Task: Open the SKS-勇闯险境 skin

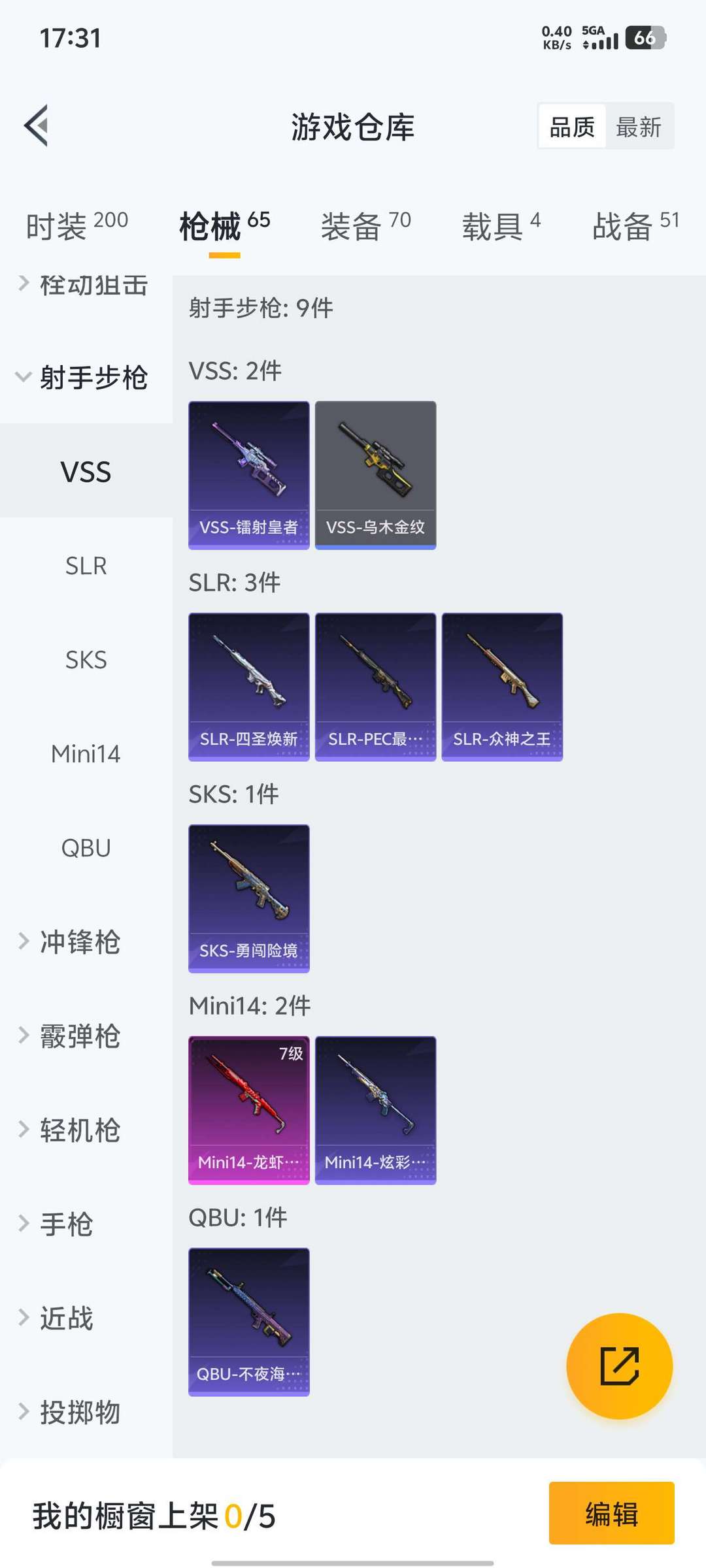Action: tap(248, 897)
